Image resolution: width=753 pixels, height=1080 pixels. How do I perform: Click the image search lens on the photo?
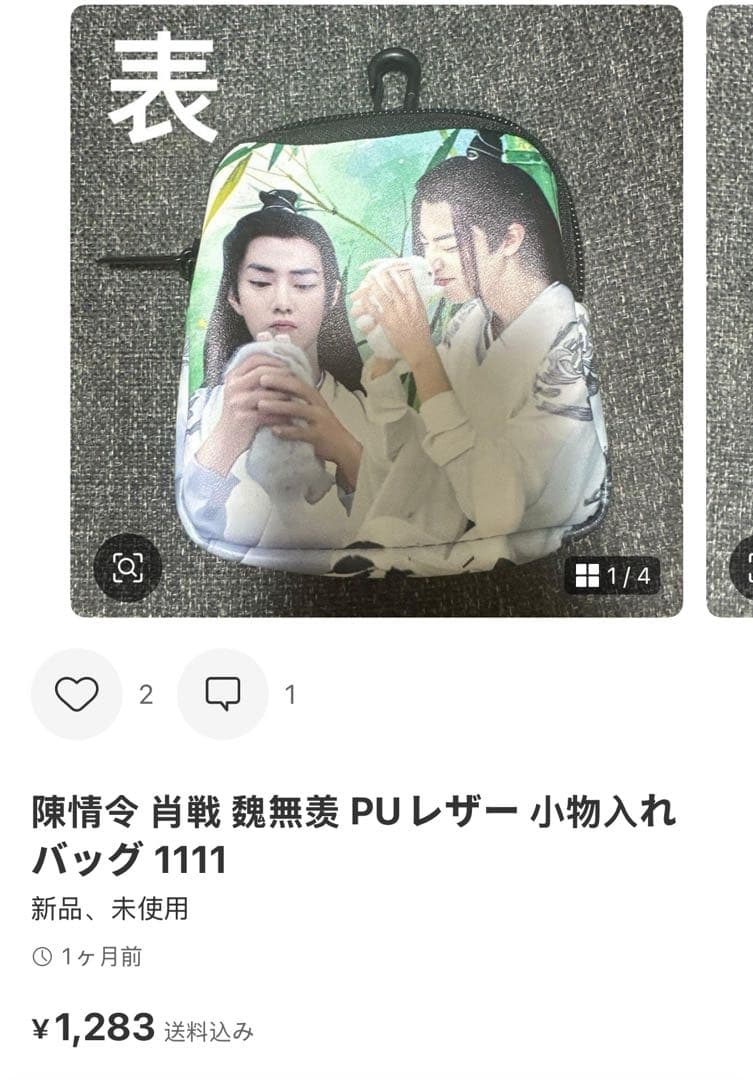130,565
